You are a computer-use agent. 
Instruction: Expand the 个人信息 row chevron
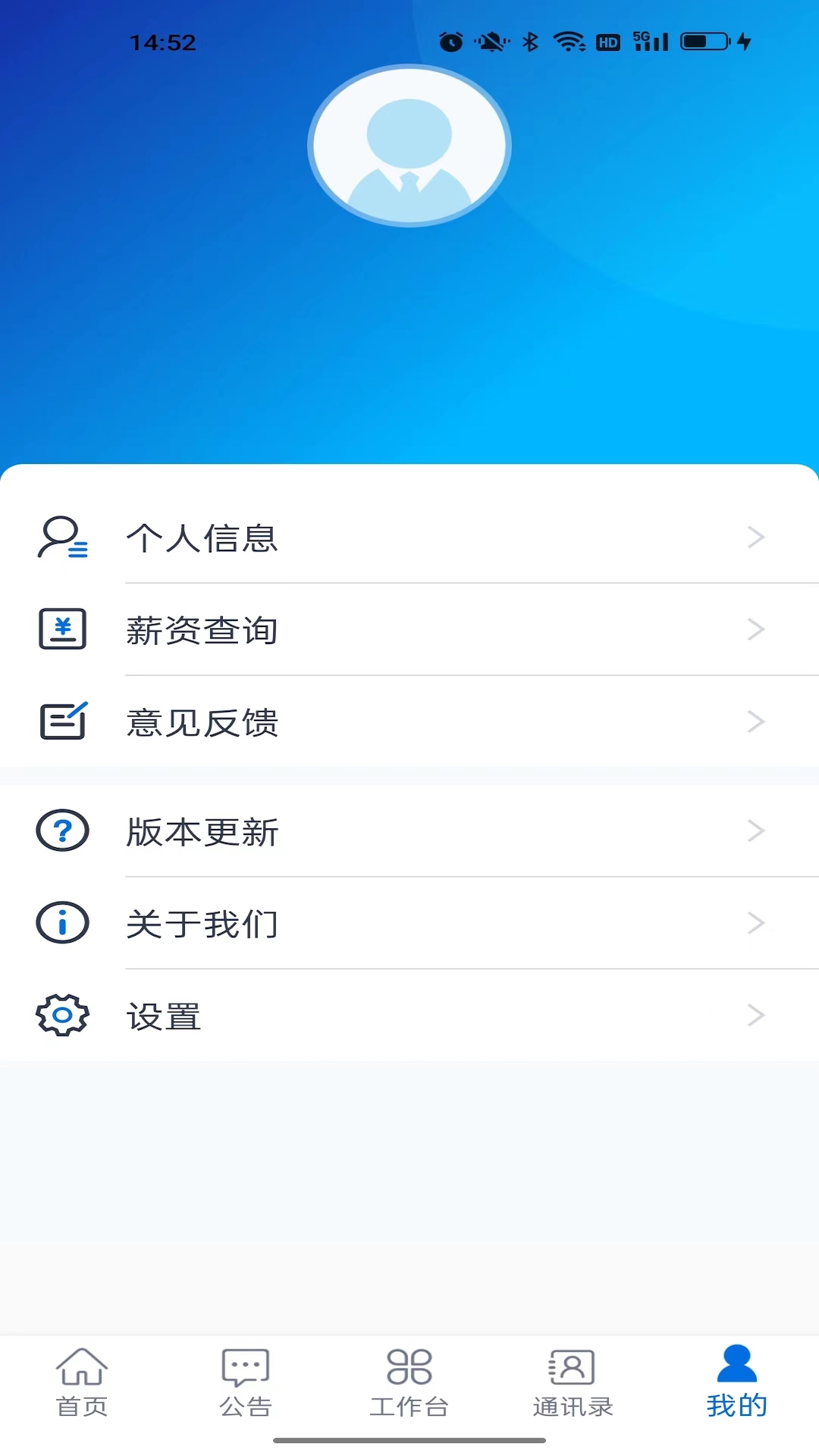tap(755, 537)
